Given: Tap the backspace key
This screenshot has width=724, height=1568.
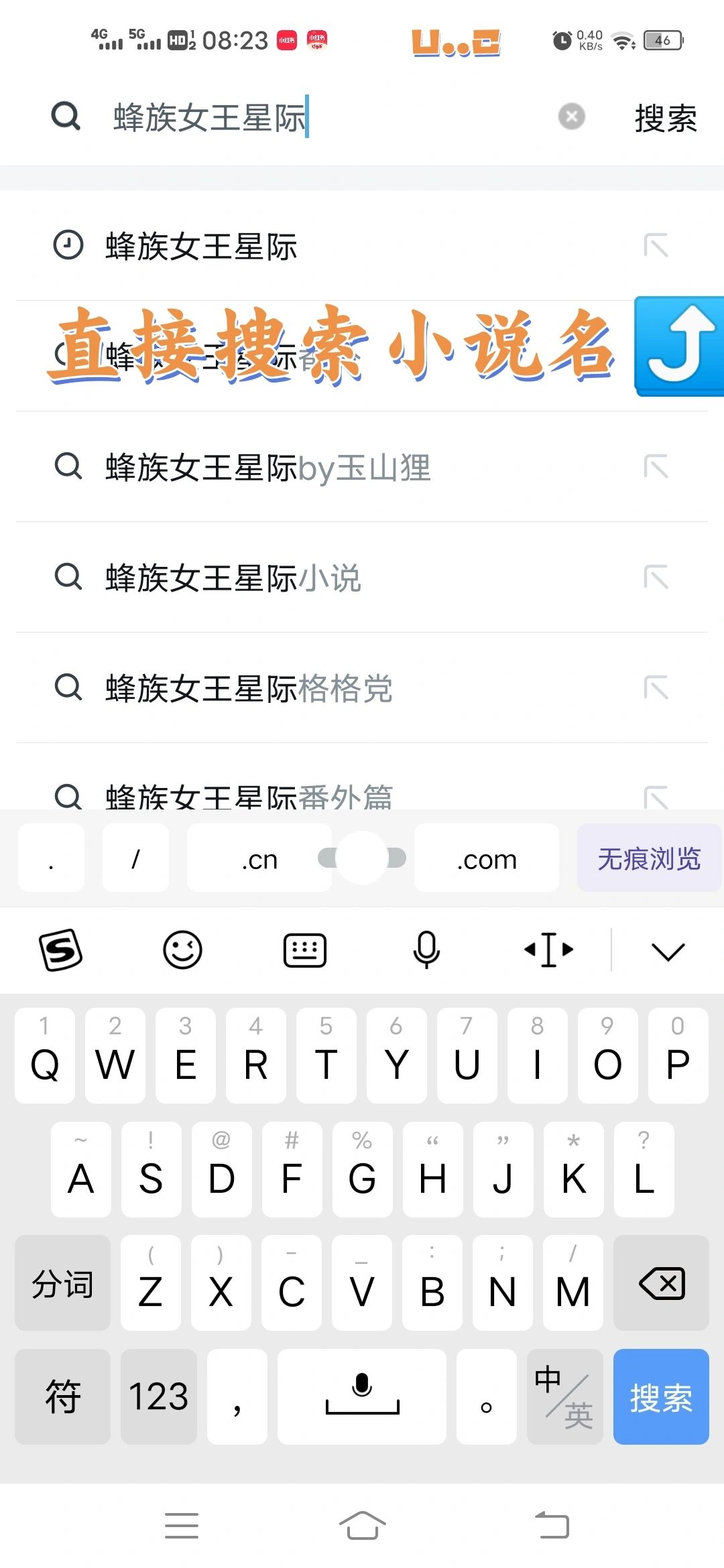Looking at the screenshot, I should [x=661, y=1283].
